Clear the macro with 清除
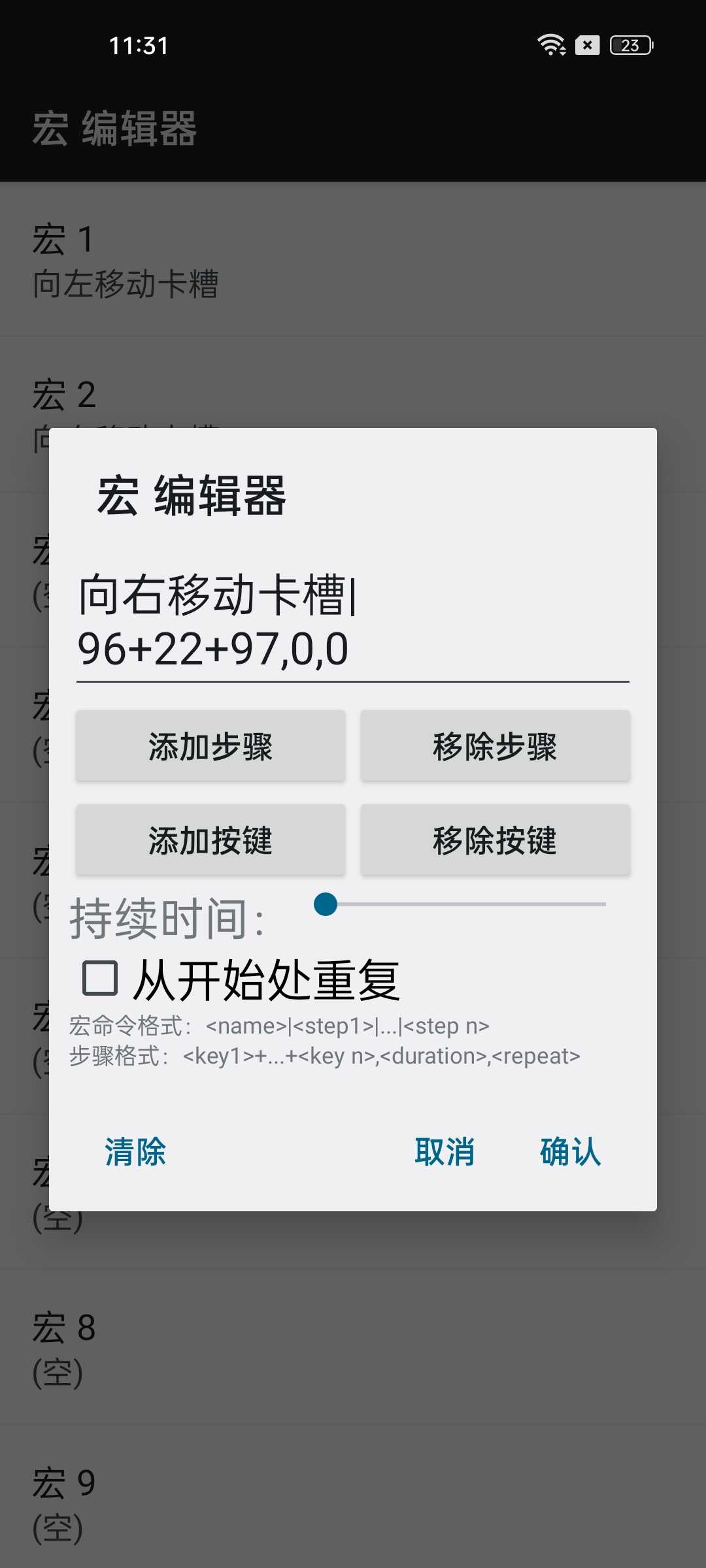The width and height of the screenshot is (706, 1568). pos(135,1151)
